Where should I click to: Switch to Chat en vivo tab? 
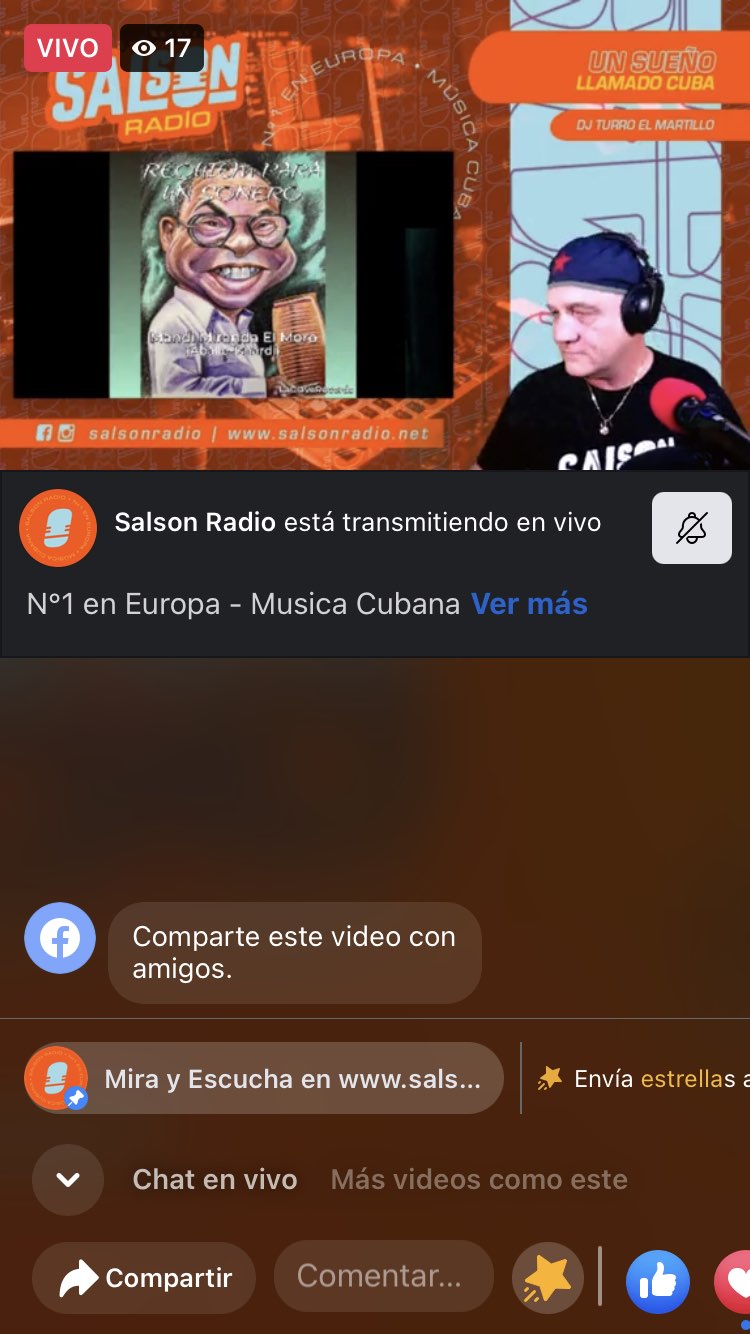coord(215,1180)
